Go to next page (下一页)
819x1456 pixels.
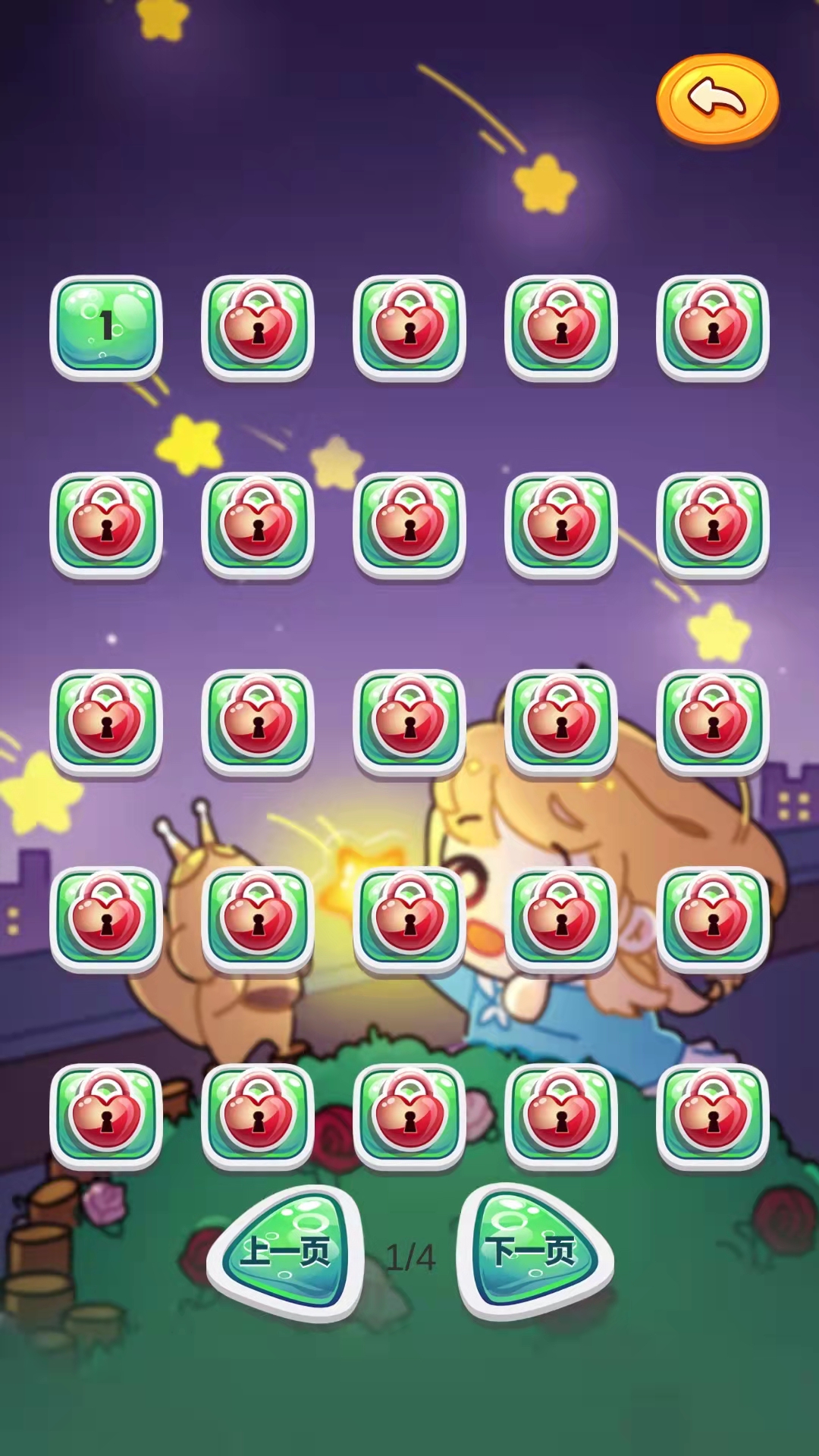tap(534, 1251)
